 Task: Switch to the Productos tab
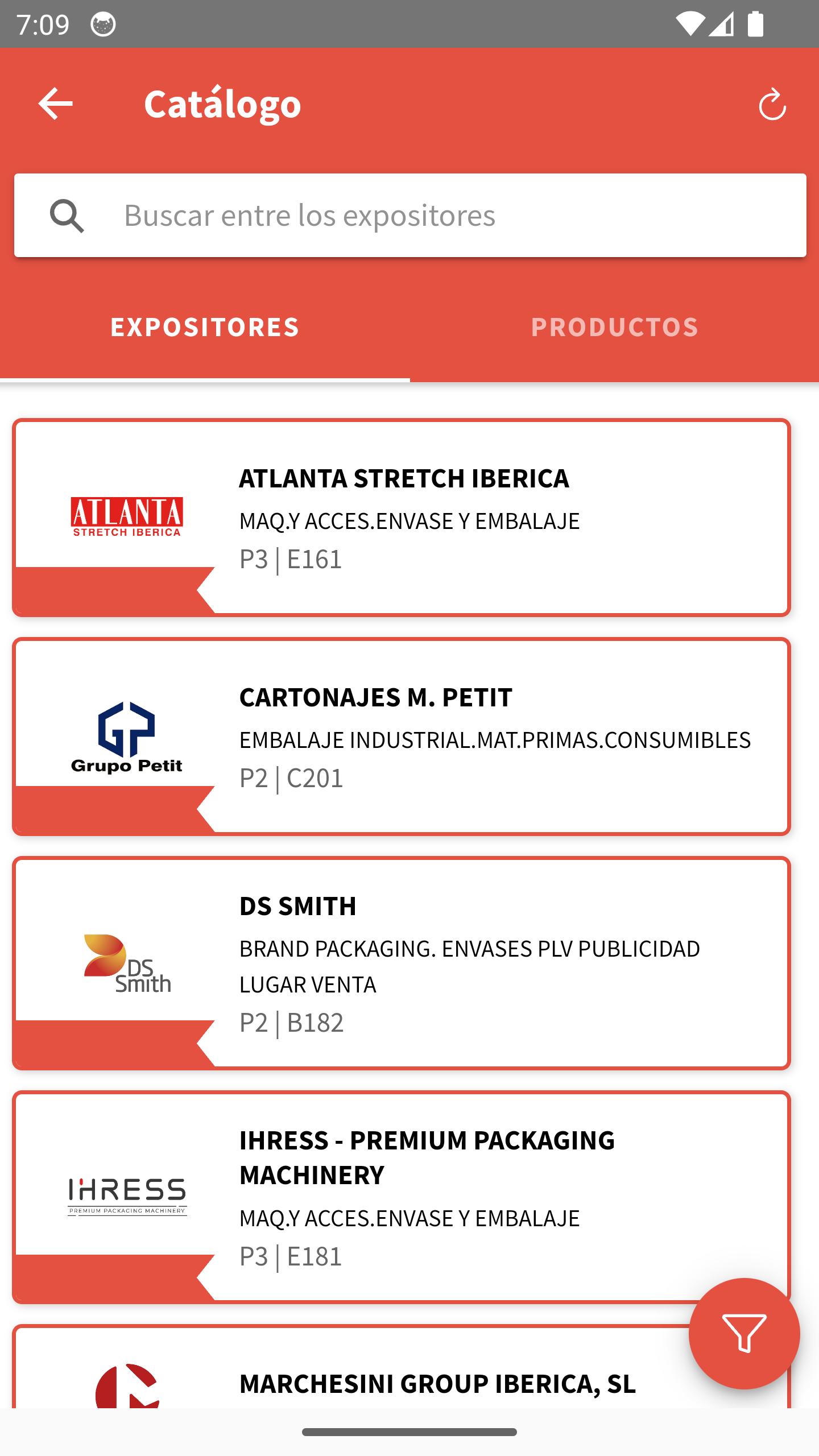(614, 328)
